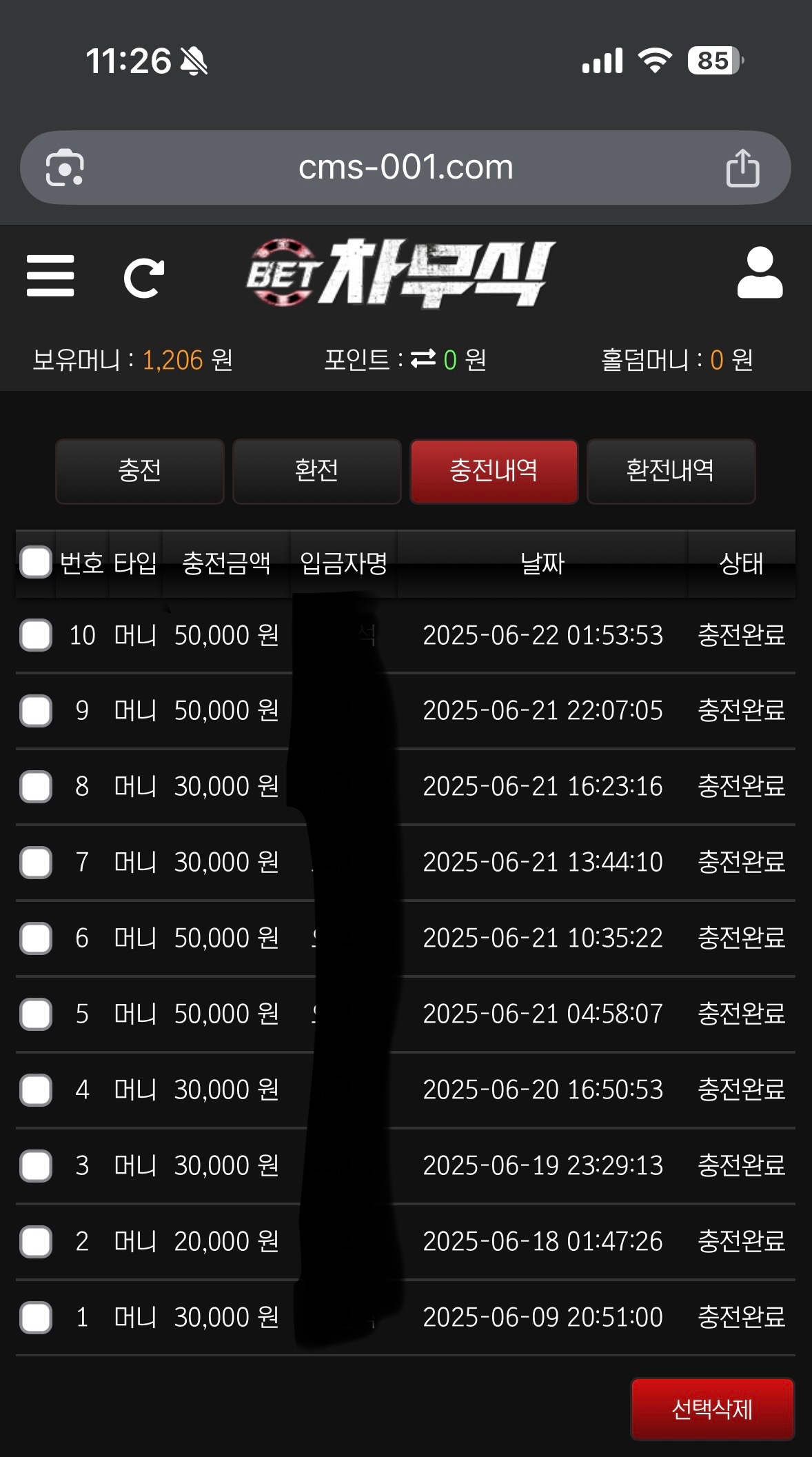Select the 충전내역 tab
Viewport: 812px width, 1457px height.
point(494,471)
